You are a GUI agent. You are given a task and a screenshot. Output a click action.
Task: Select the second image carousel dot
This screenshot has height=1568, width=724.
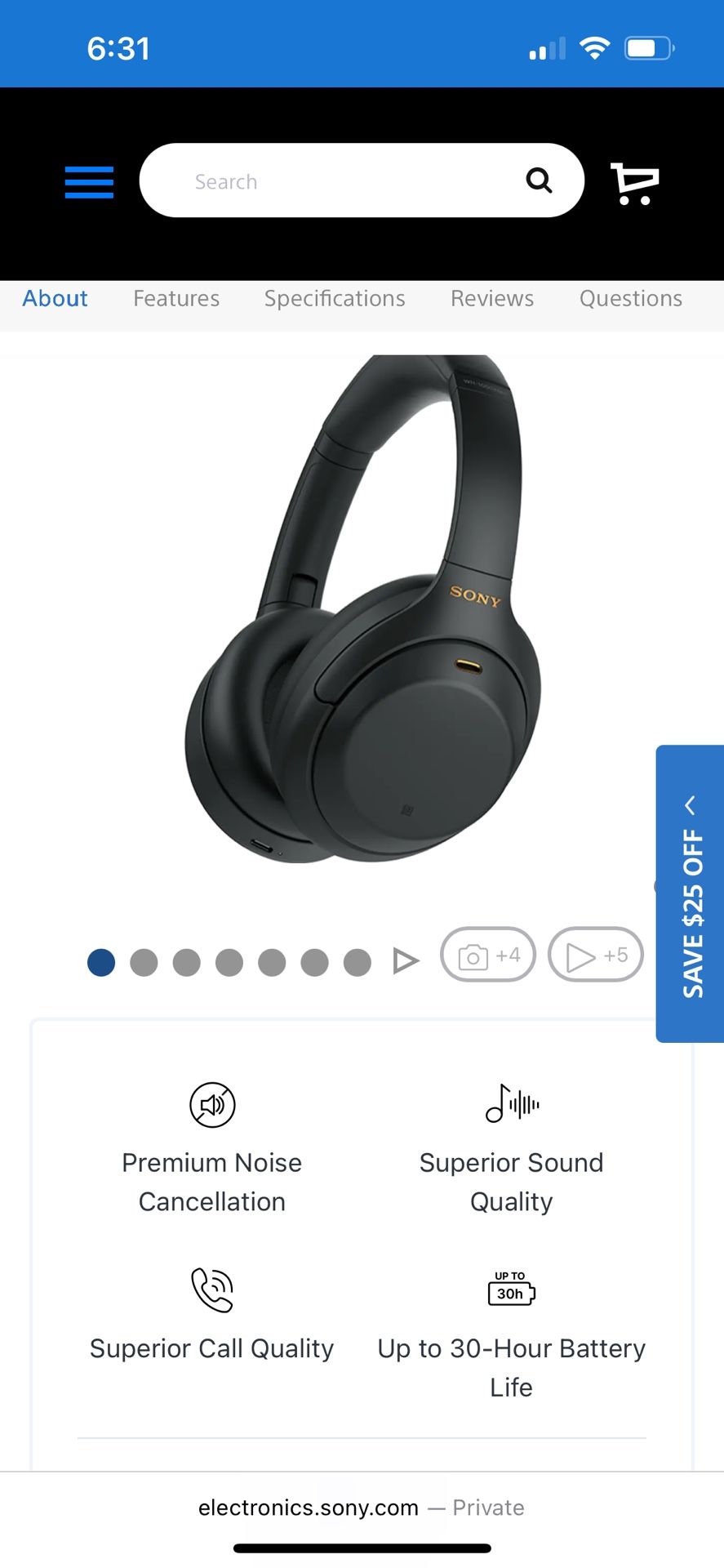click(144, 962)
